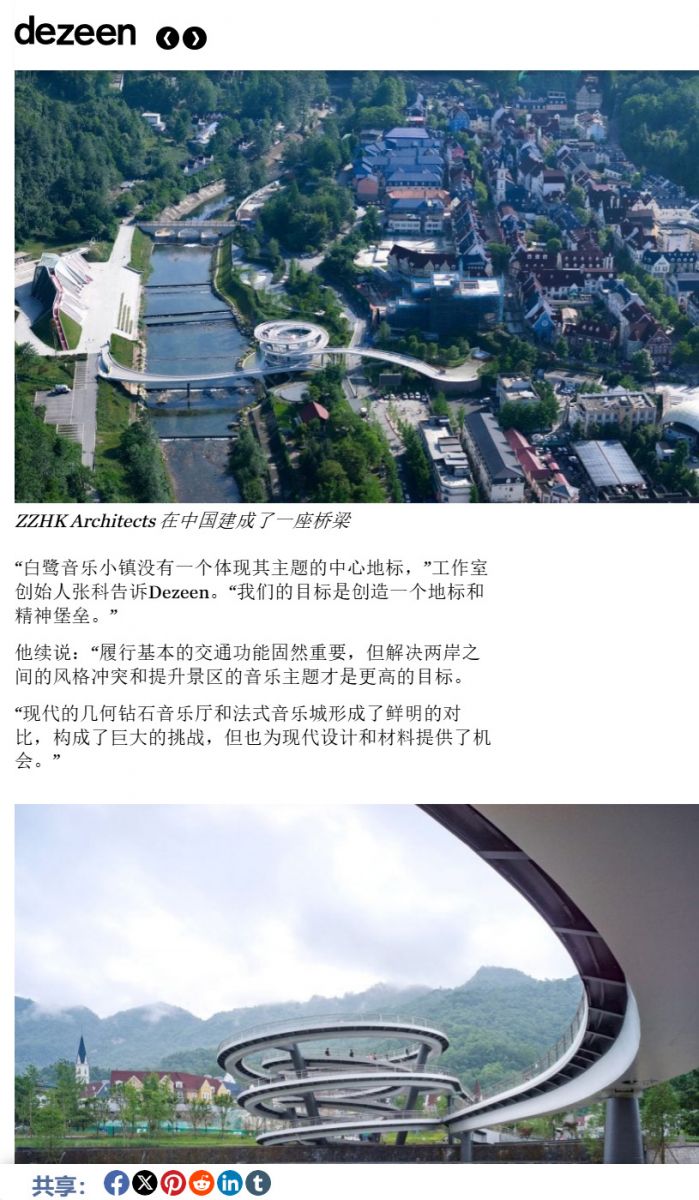The image size is (699, 1200).
Task: Share the article on Facebook
Action: point(116,1184)
